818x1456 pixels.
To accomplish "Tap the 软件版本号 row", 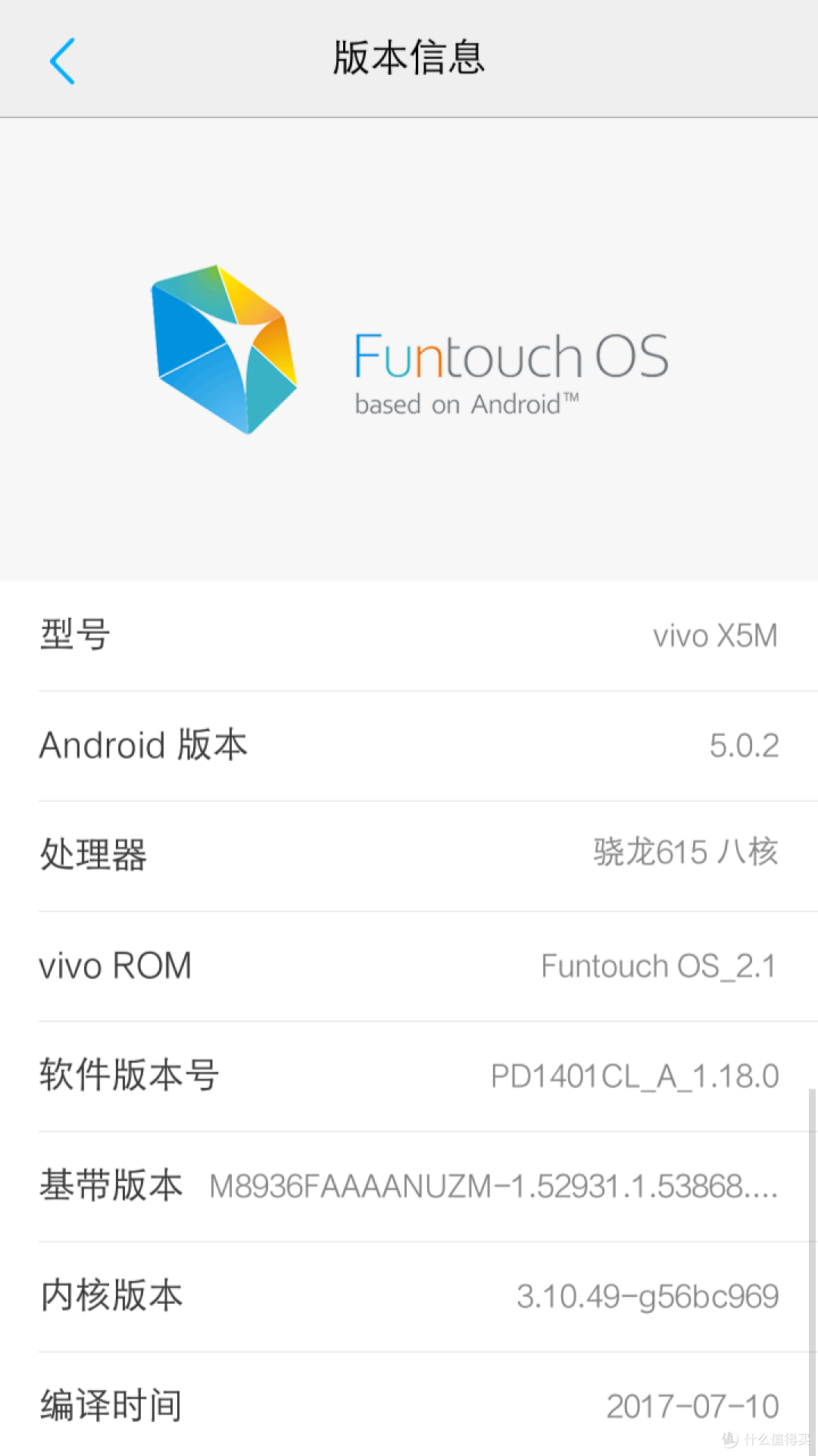I will click(x=409, y=1077).
